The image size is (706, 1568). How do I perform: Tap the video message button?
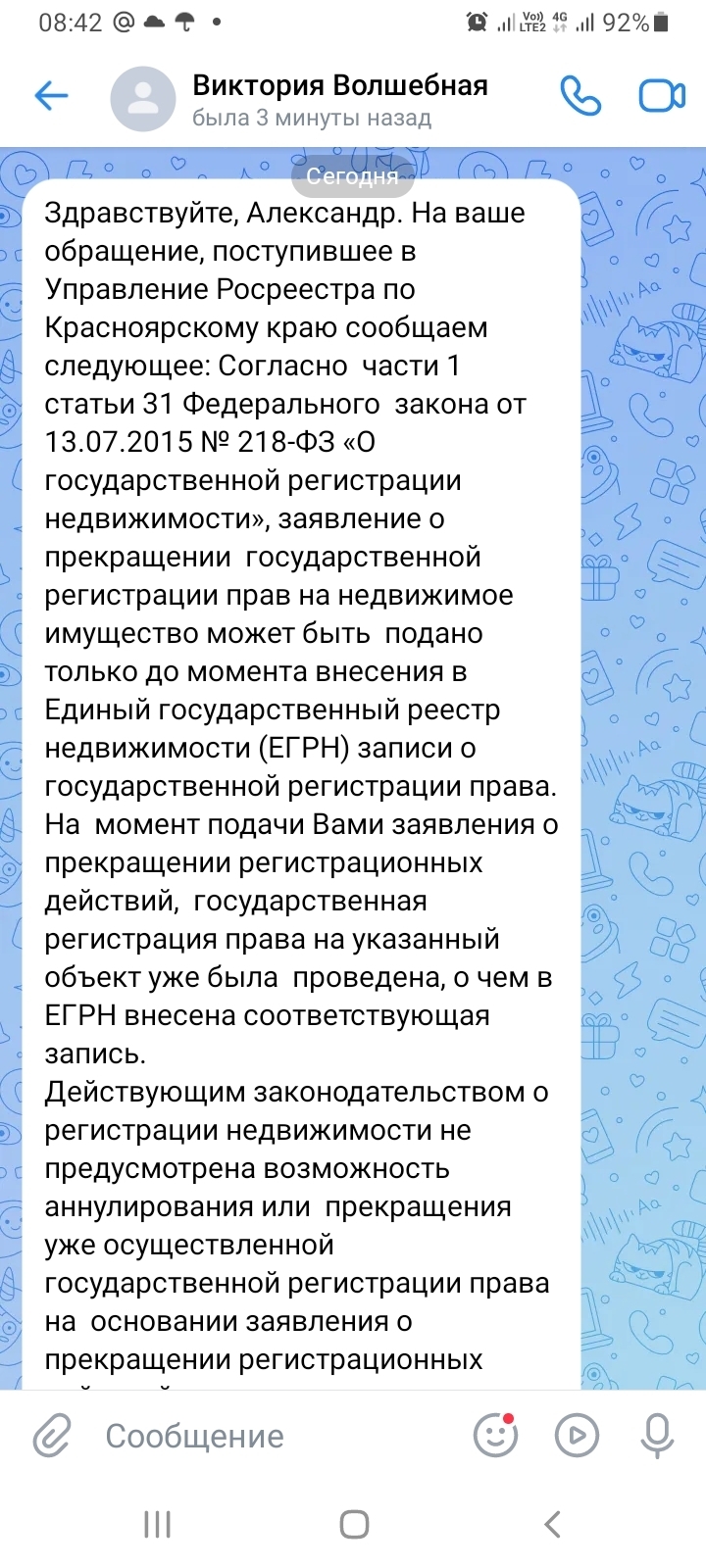577,1436
